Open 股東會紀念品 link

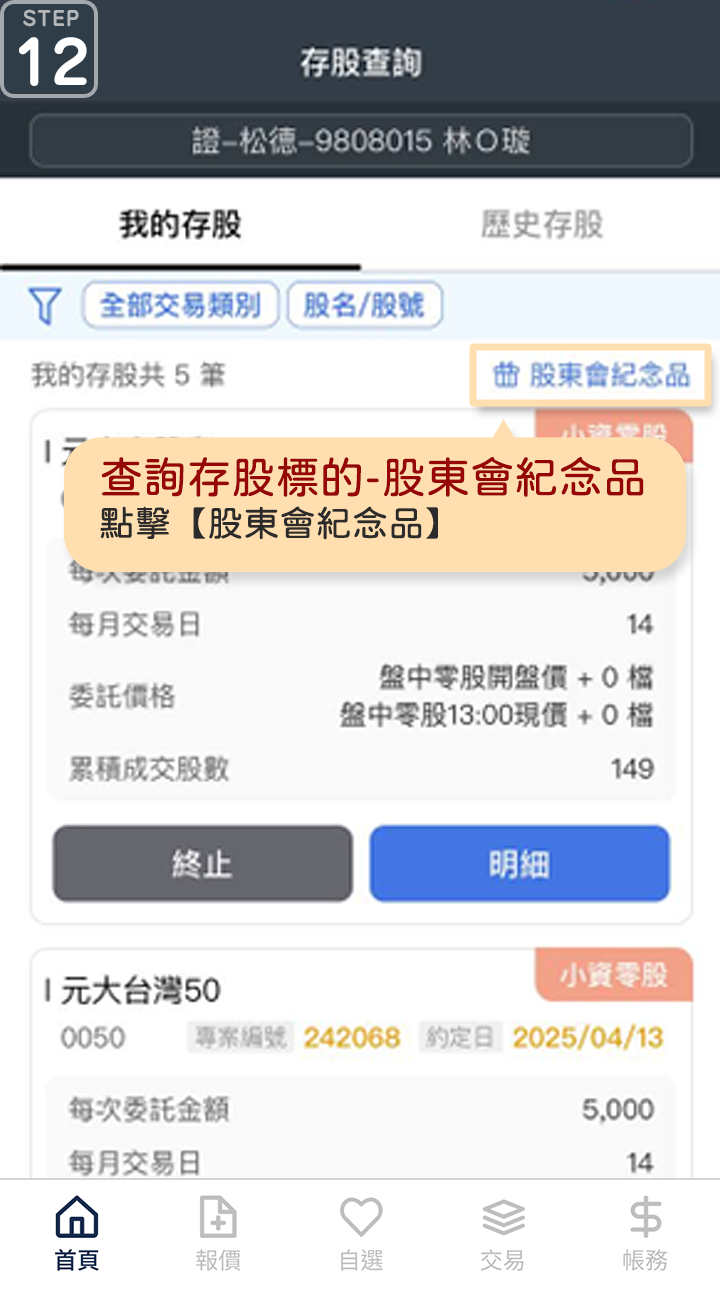pos(591,375)
